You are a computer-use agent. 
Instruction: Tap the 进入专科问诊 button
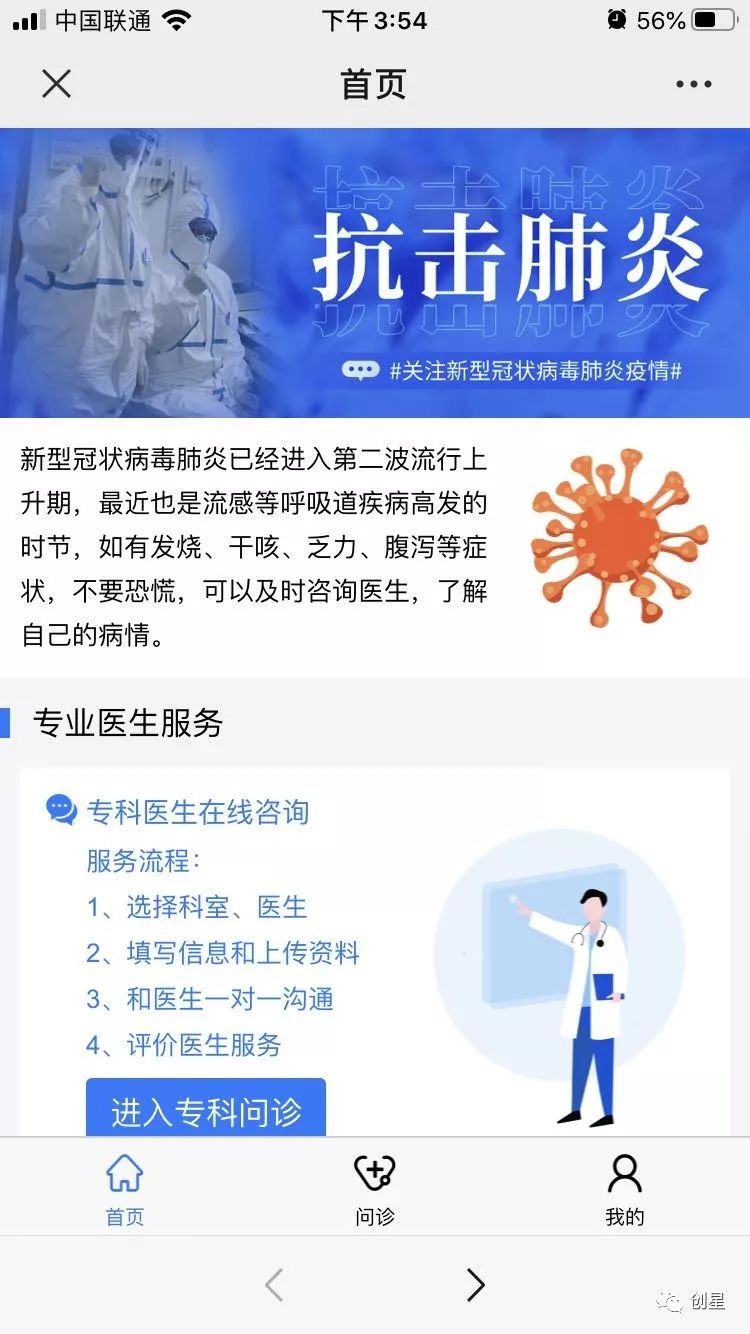[x=206, y=1110]
